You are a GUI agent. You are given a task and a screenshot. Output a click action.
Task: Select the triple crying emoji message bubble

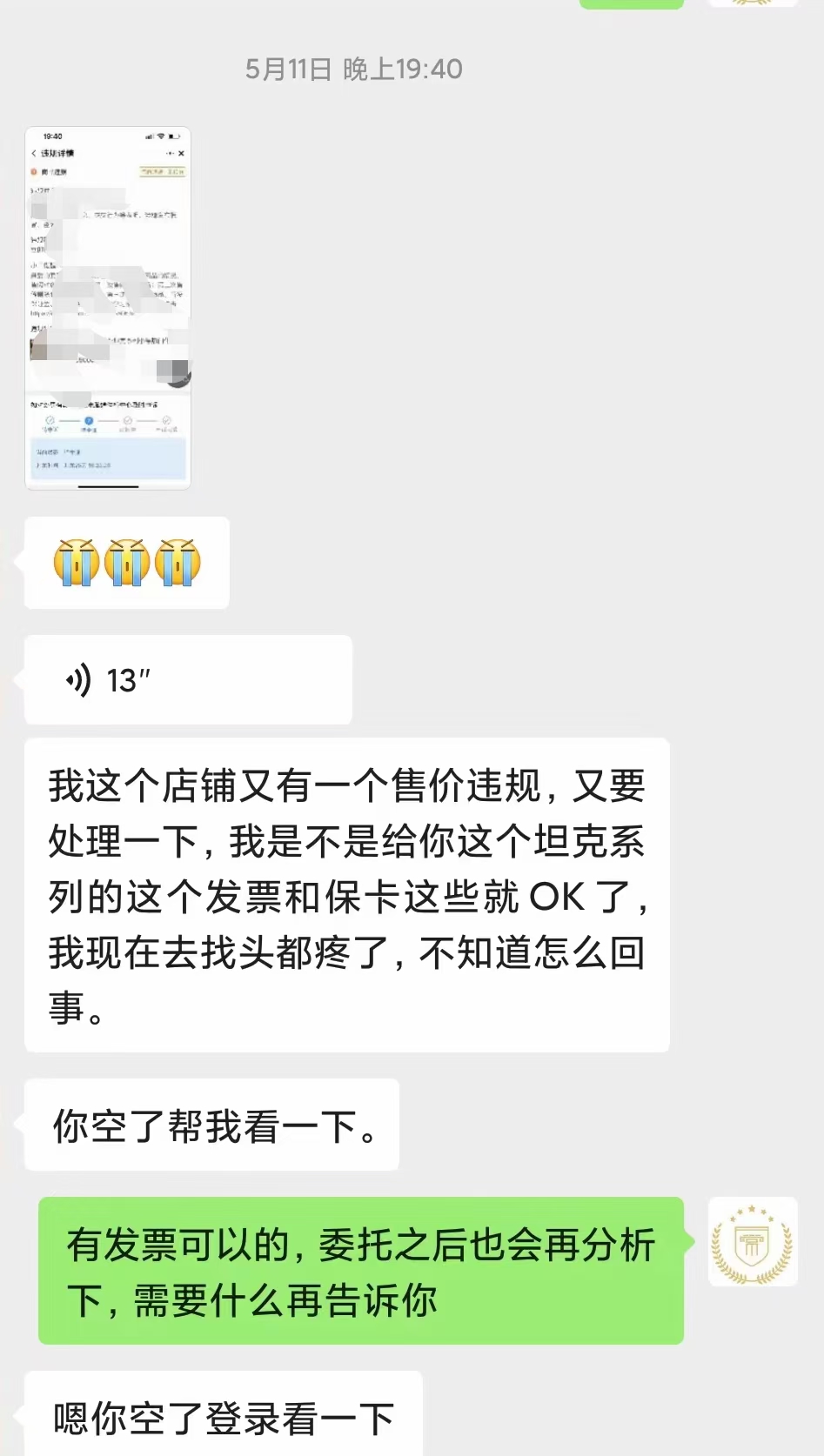(126, 564)
